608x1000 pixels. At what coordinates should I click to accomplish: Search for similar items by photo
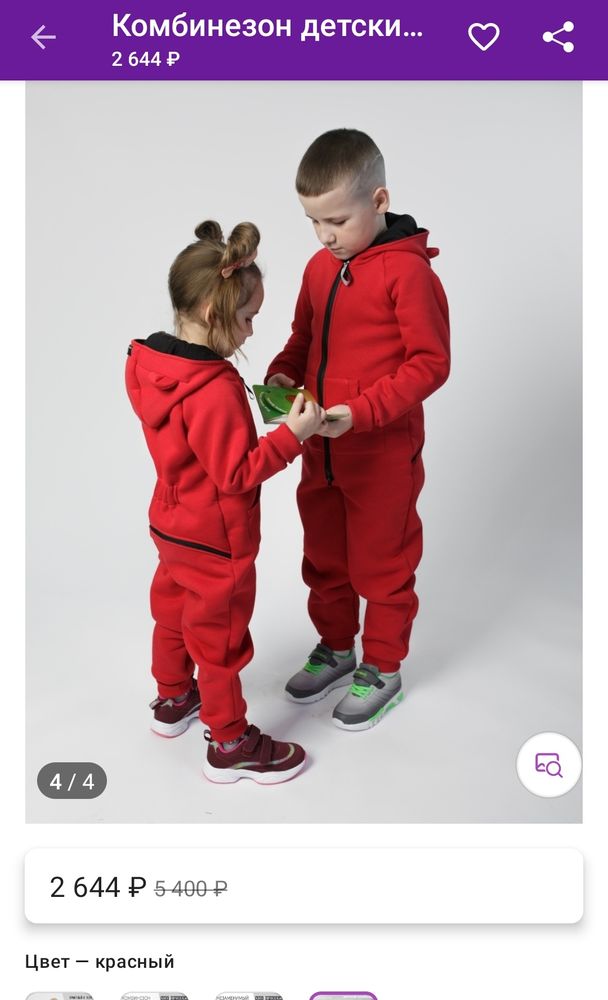coord(549,764)
